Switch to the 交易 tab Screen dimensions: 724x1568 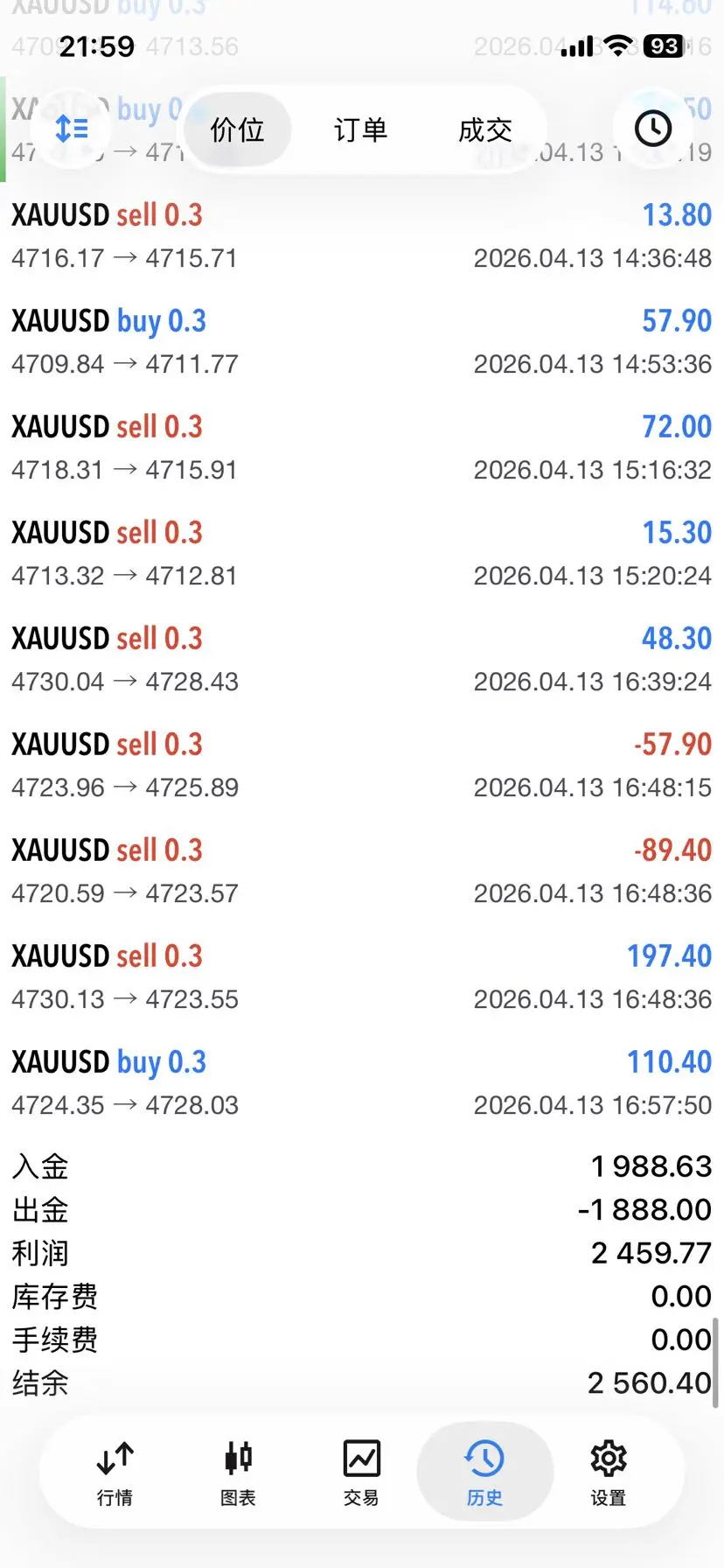pyautogui.click(x=361, y=1473)
